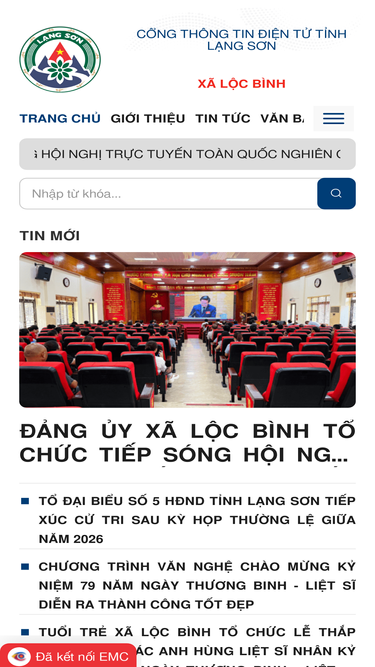Image resolution: width=375 pixels, height=667 pixels.
Task: Open the Giới Thiệu section
Action: point(148,118)
